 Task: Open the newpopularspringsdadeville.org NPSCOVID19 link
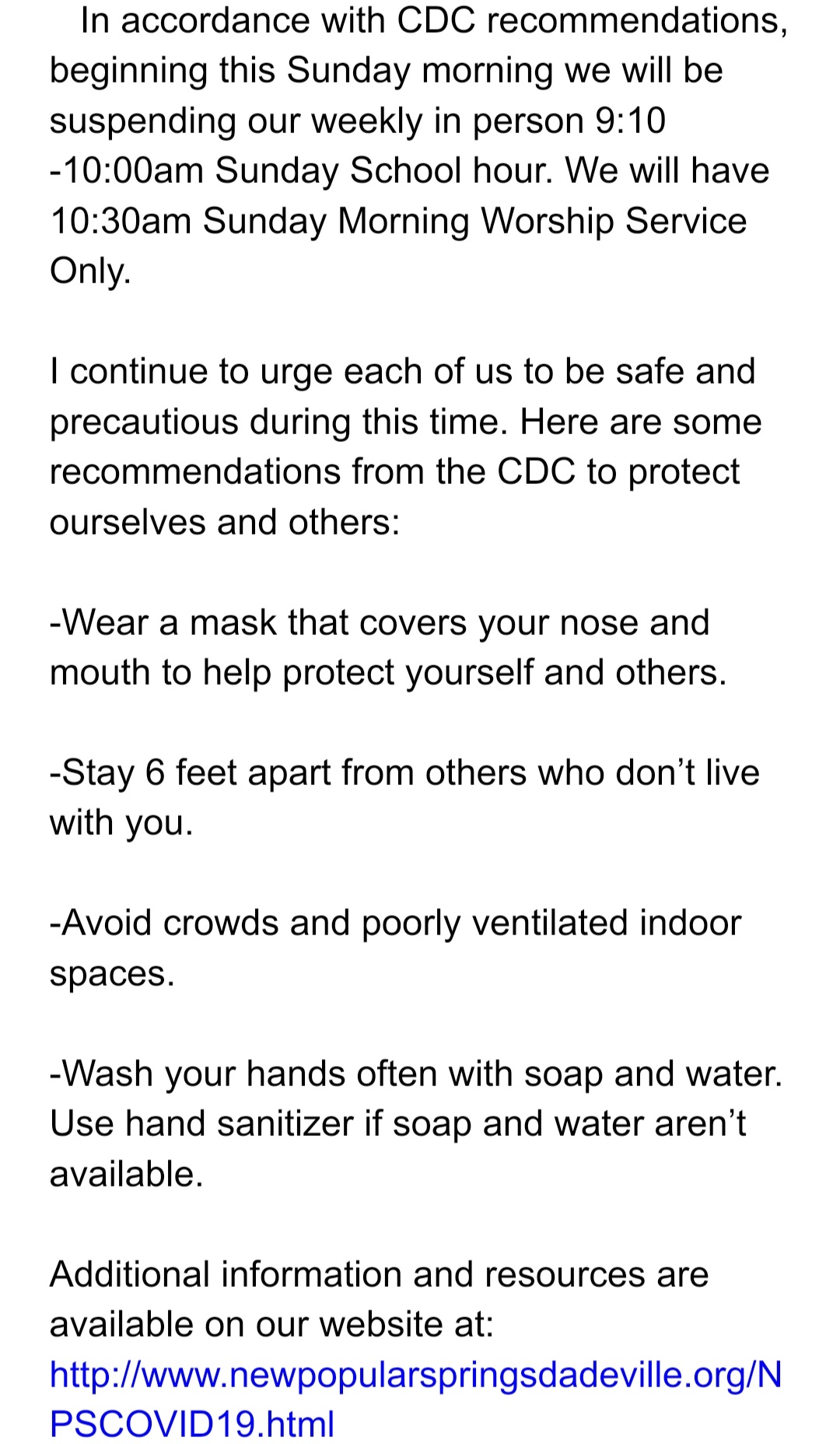pos(415,1399)
